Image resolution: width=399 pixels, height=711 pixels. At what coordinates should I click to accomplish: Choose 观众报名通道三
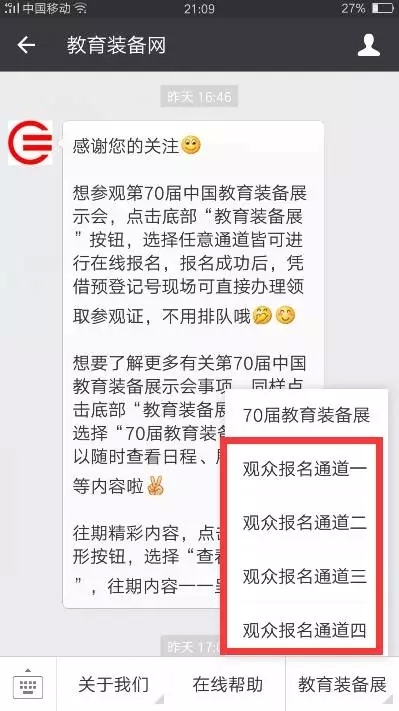point(305,576)
